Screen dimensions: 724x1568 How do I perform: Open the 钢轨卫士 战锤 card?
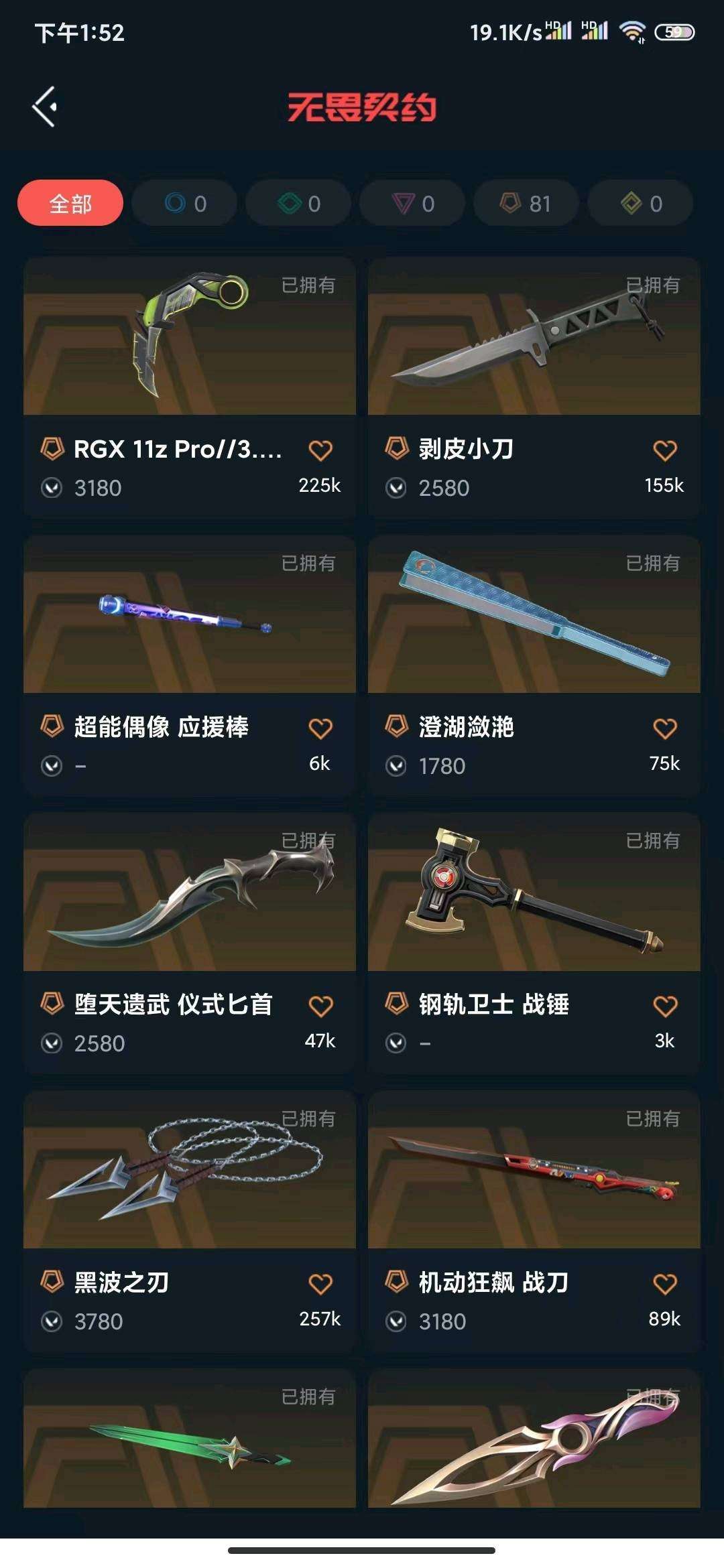coord(534,943)
